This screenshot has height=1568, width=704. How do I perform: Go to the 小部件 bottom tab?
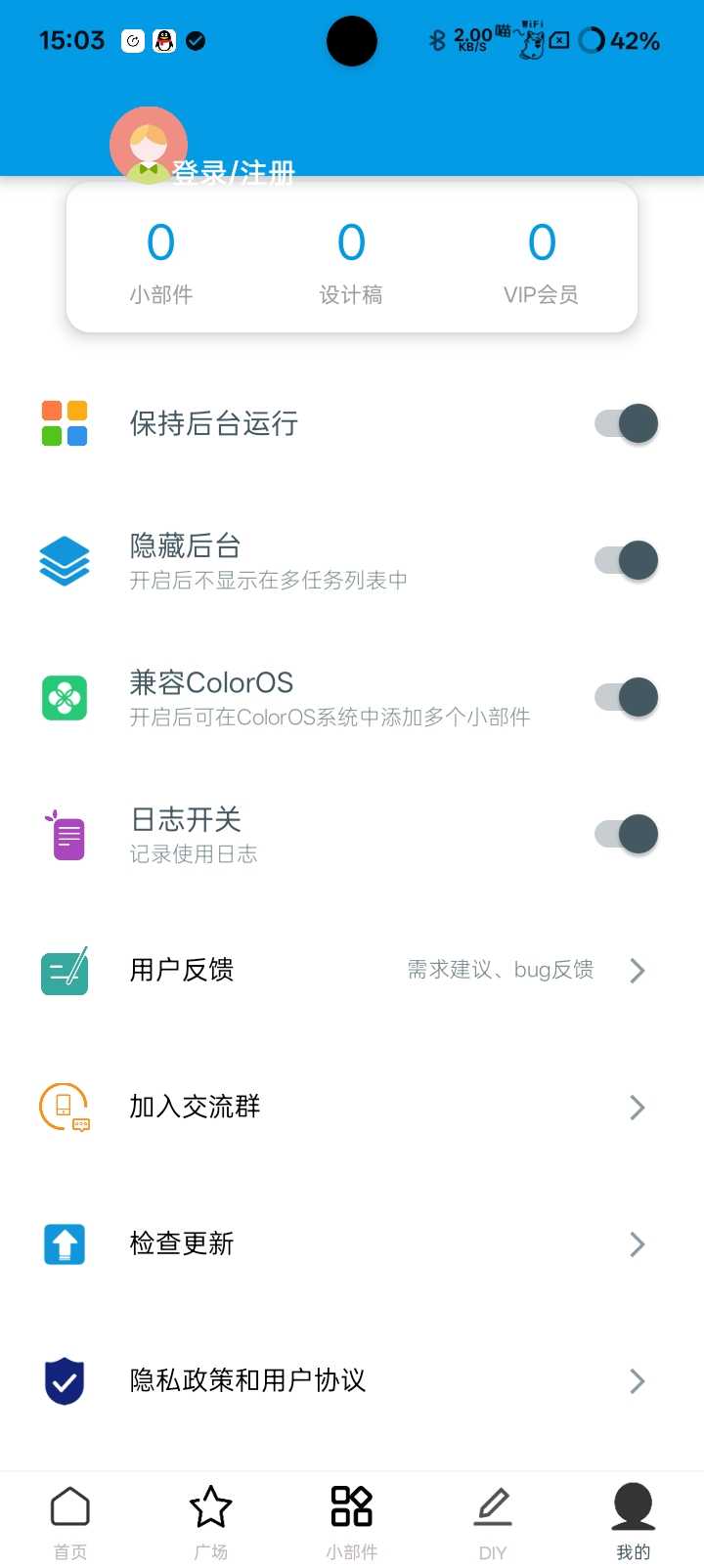[352, 1521]
